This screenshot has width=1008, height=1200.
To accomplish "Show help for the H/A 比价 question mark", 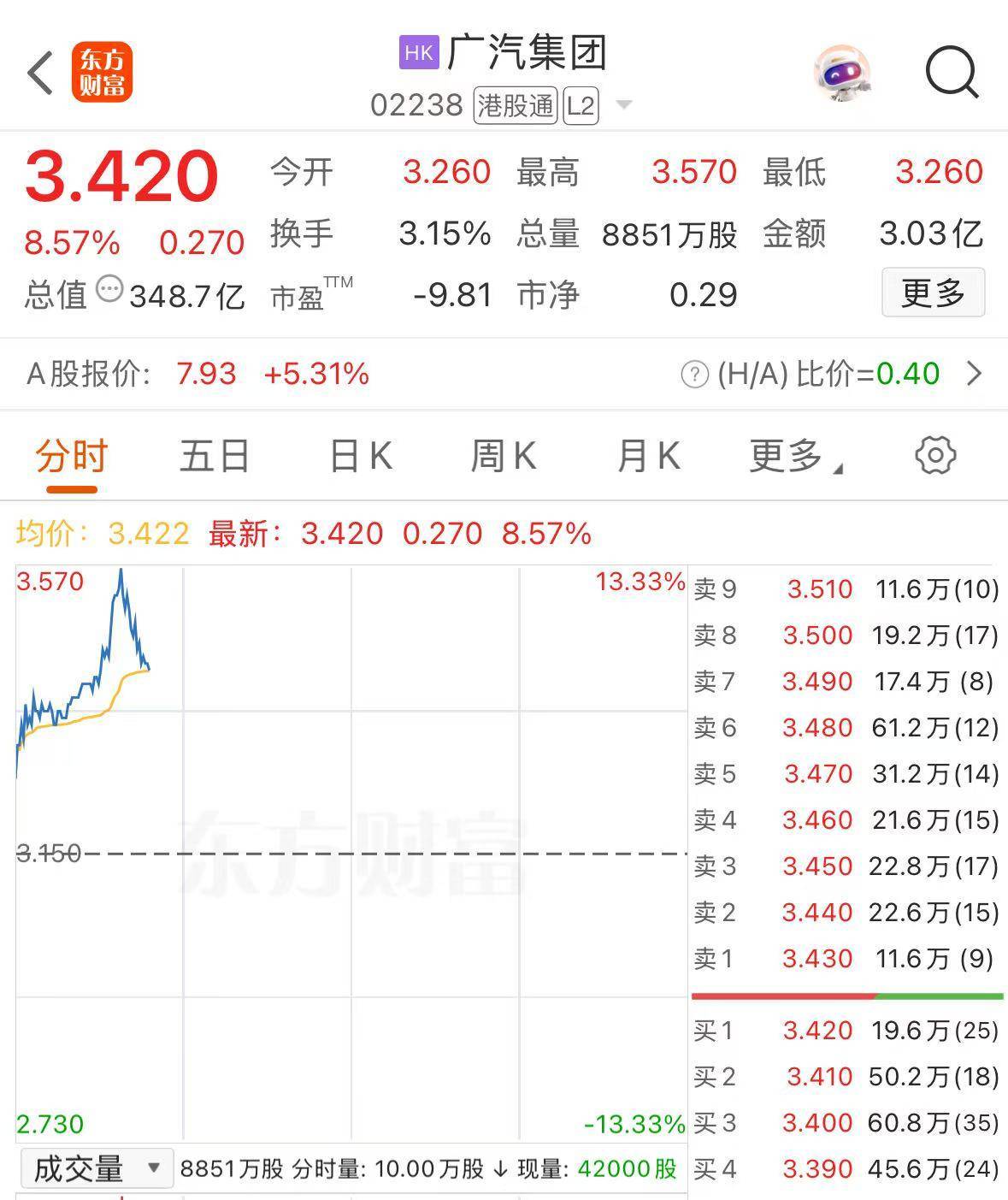I will point(694,375).
